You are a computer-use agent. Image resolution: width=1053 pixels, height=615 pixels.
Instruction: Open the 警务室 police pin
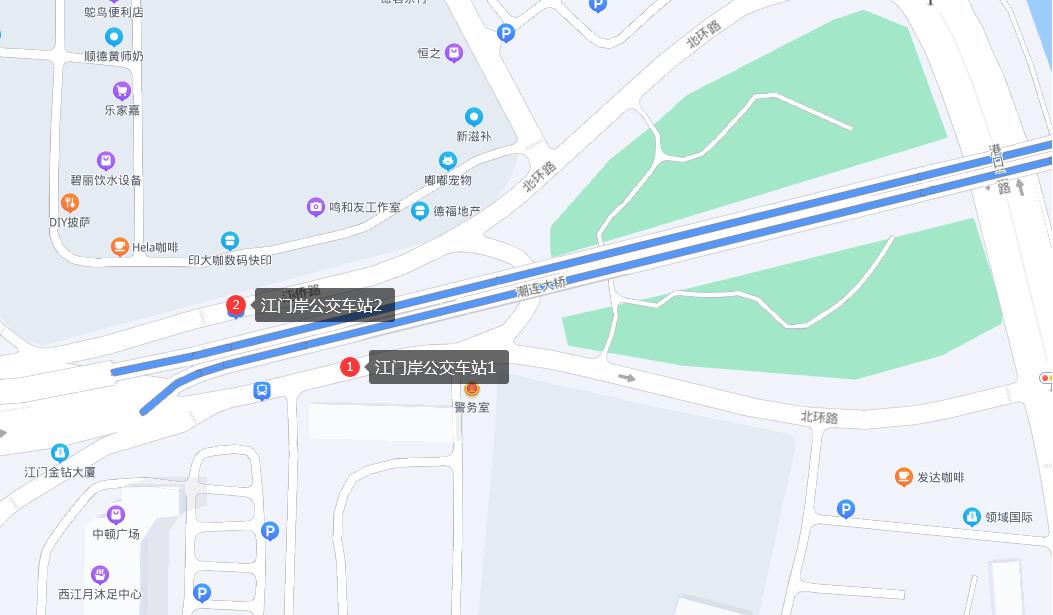click(472, 389)
